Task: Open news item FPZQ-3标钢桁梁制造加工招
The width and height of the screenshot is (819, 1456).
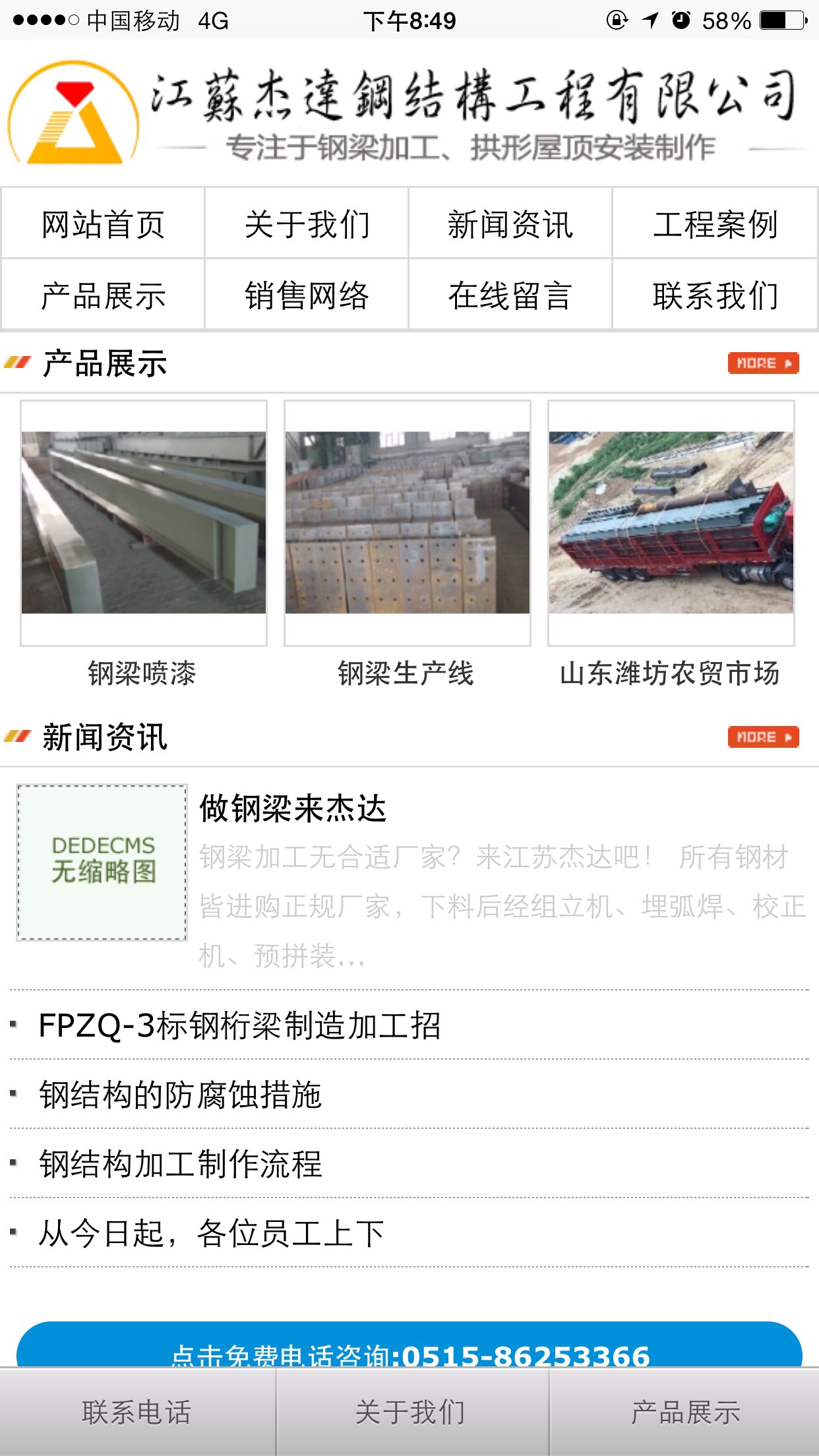Action: [239, 1025]
